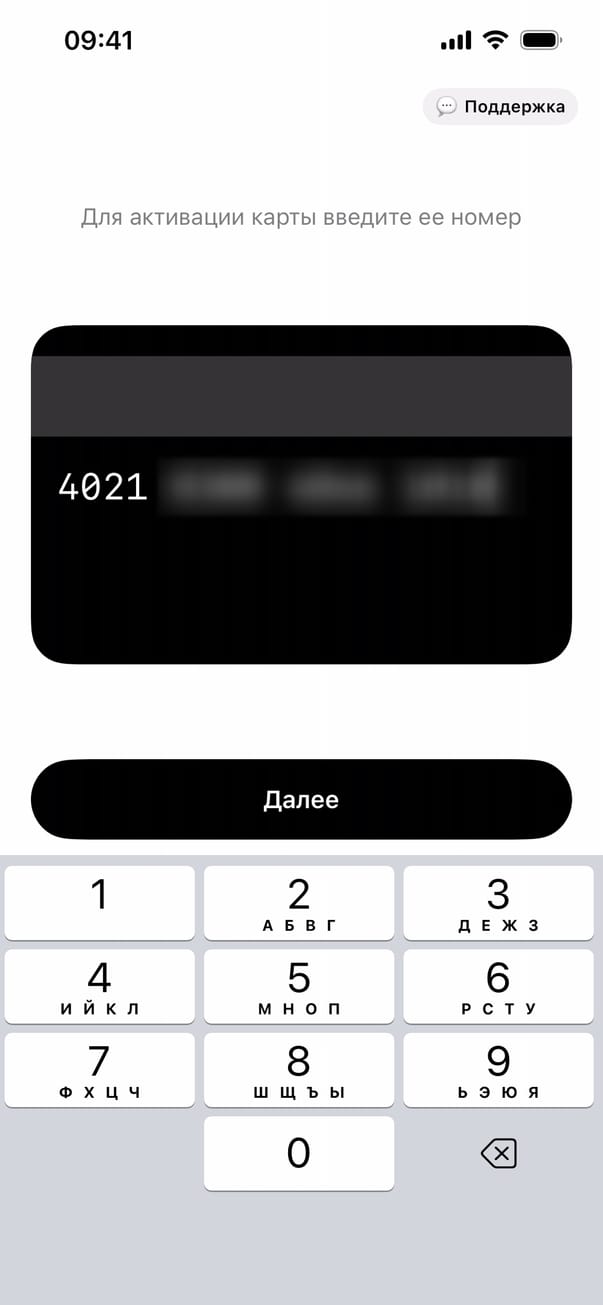The width and height of the screenshot is (603, 1305).
Task: Enter digit 9 on the keypad
Action: coord(498,1069)
